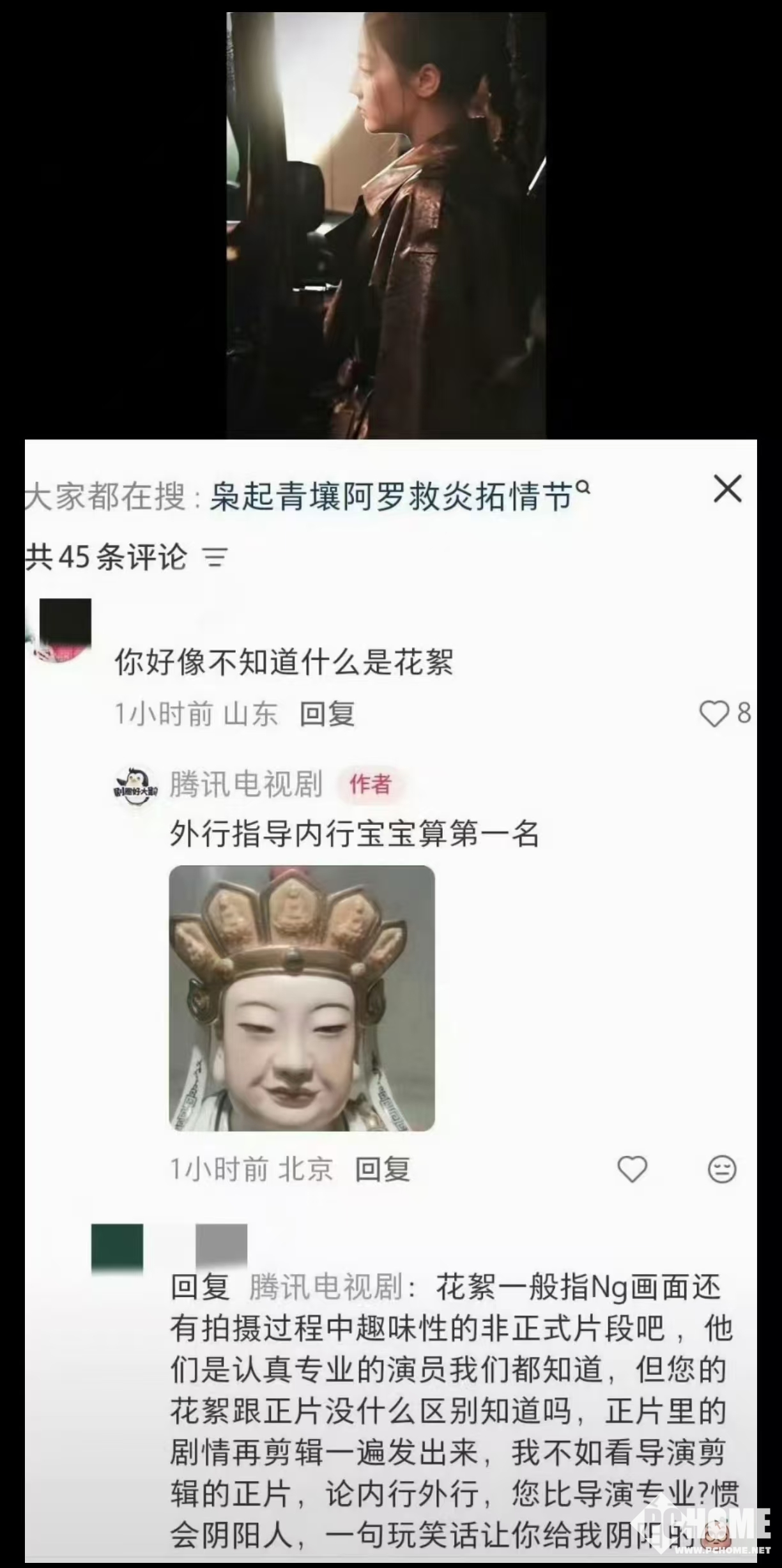Open 腾讯电视剧 author profile name
Image resolution: width=782 pixels, height=1568 pixels.
click(246, 784)
